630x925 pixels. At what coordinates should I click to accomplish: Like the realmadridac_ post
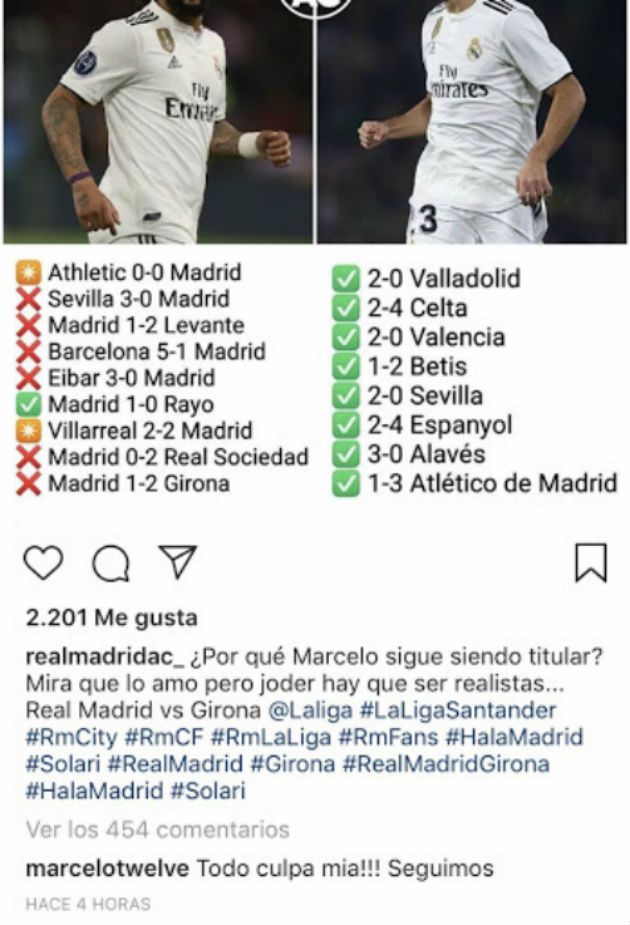point(43,563)
